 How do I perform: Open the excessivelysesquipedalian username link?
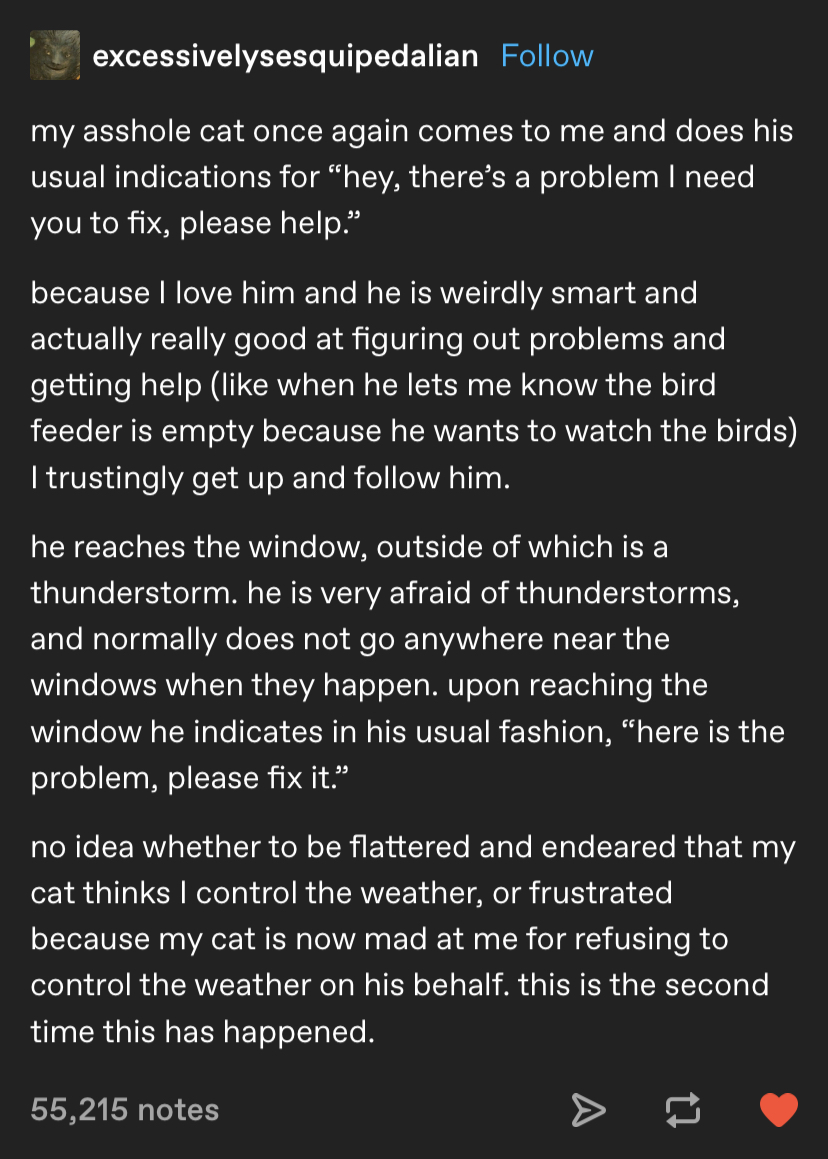pyautogui.click(x=285, y=56)
